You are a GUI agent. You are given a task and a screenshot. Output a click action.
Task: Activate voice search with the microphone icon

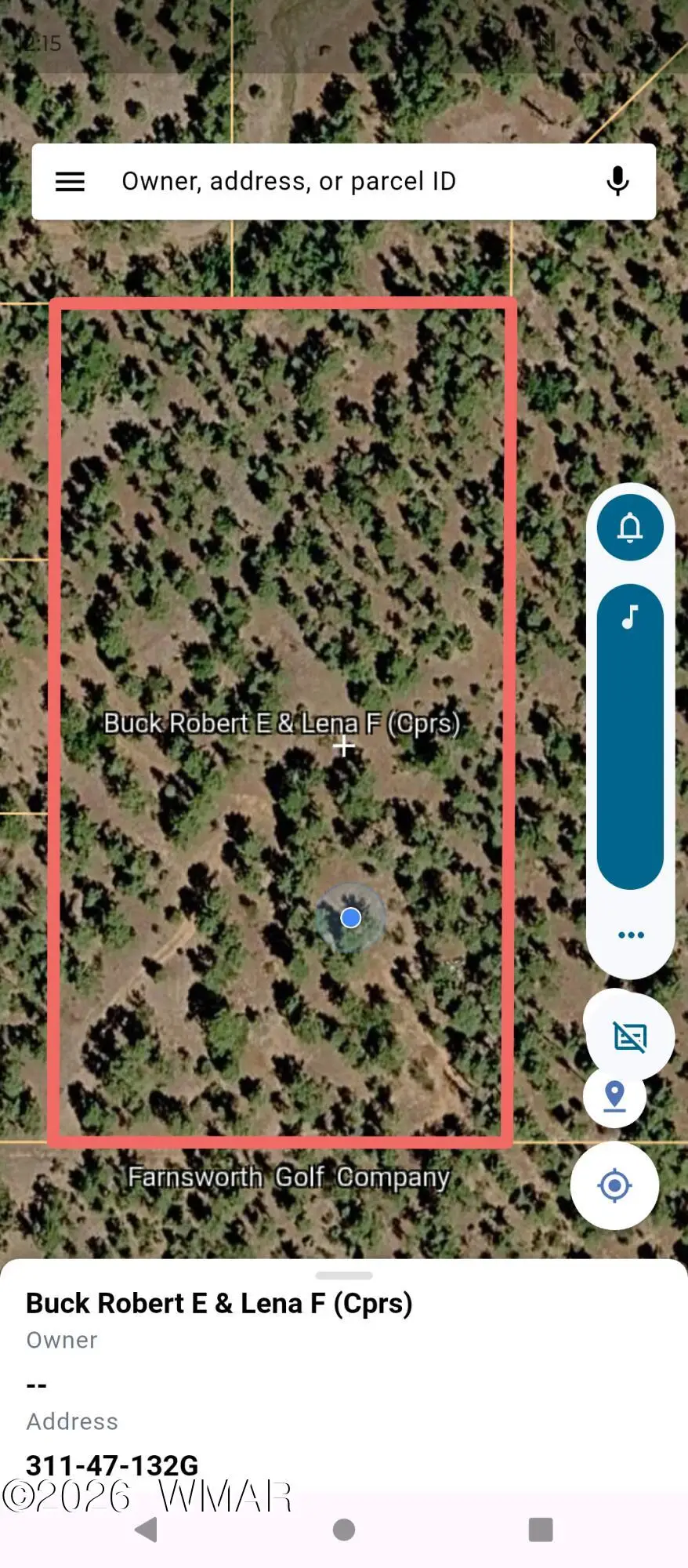[x=617, y=181]
